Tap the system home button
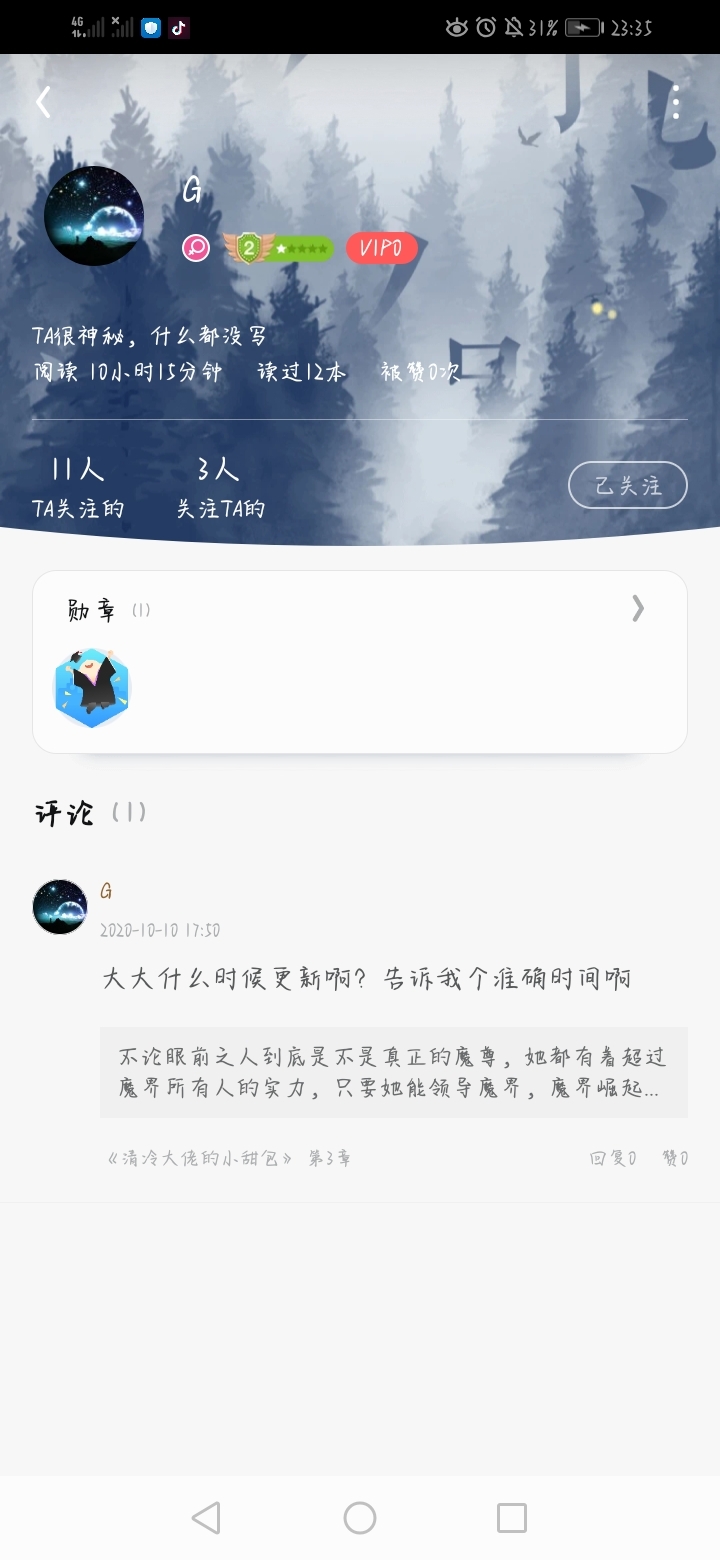This screenshot has width=720, height=1560. pos(360,1518)
